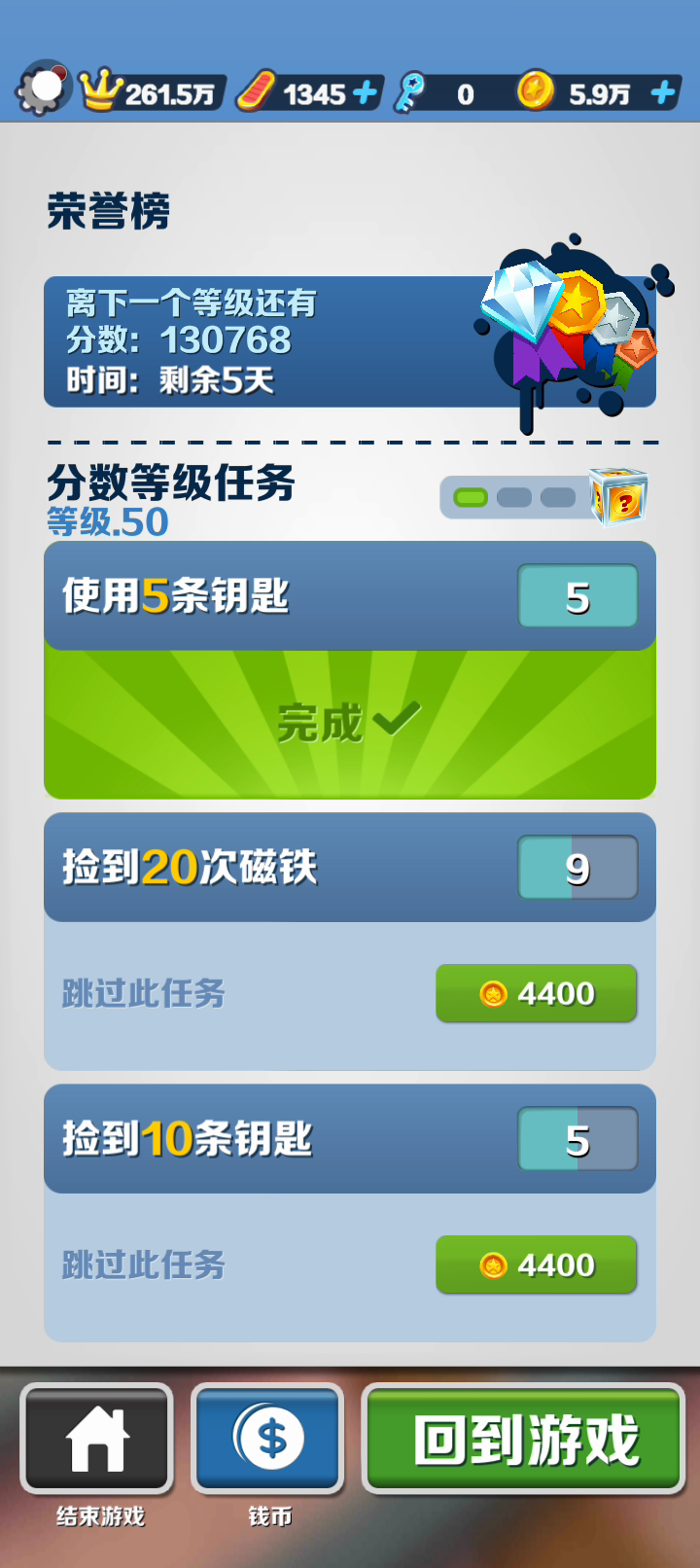700x1568 pixels.
Task: Open the settings gear icon
Action: point(43,89)
